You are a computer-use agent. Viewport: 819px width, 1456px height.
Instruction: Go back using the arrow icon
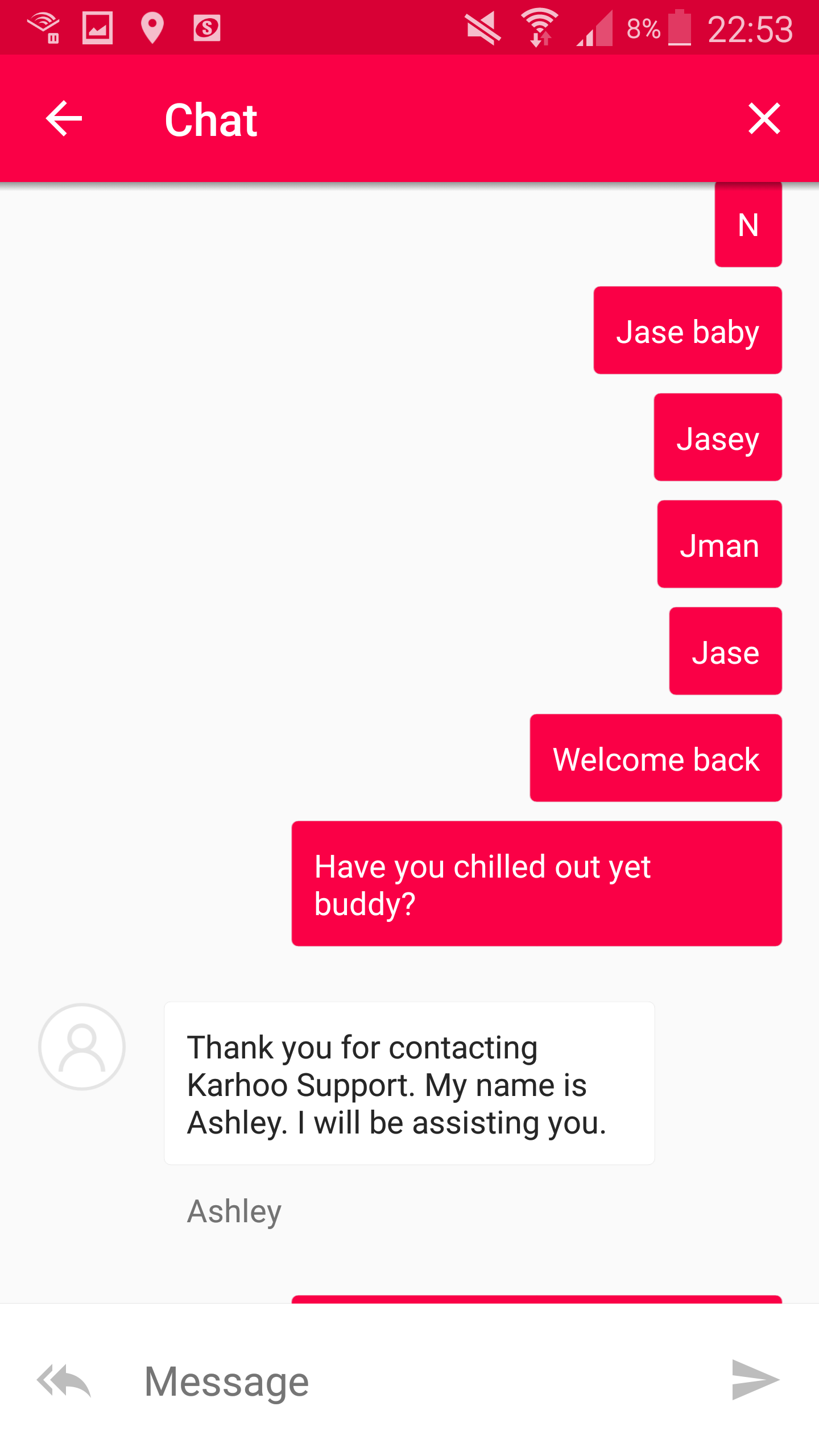(x=64, y=119)
